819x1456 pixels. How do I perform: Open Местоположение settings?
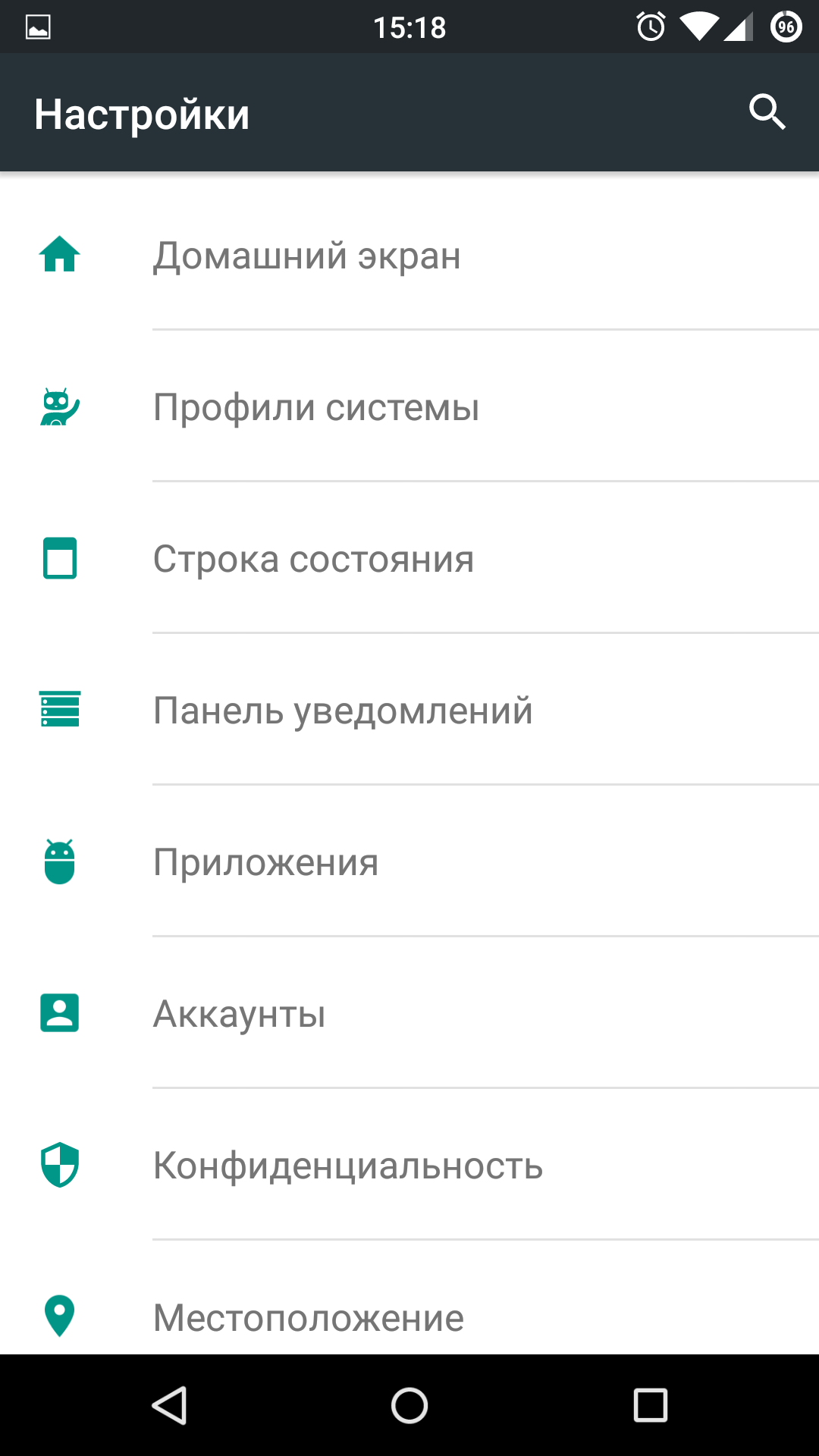coord(409,1298)
